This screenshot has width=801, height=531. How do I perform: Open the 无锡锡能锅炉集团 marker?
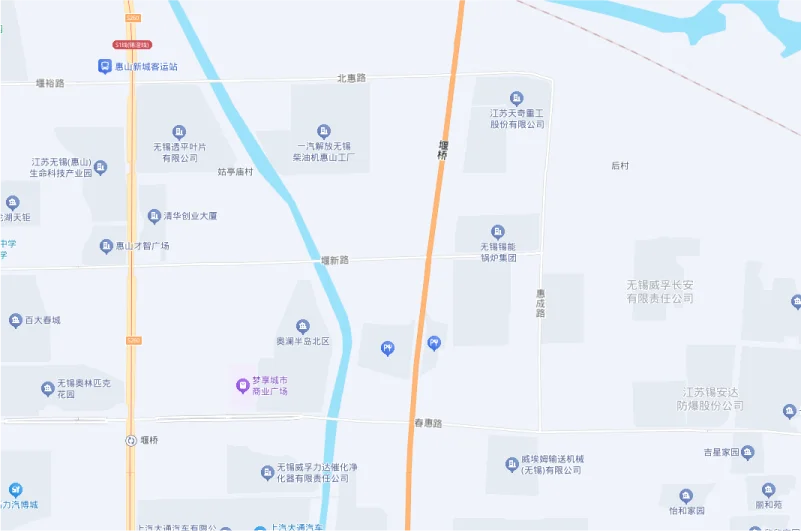[x=497, y=231]
